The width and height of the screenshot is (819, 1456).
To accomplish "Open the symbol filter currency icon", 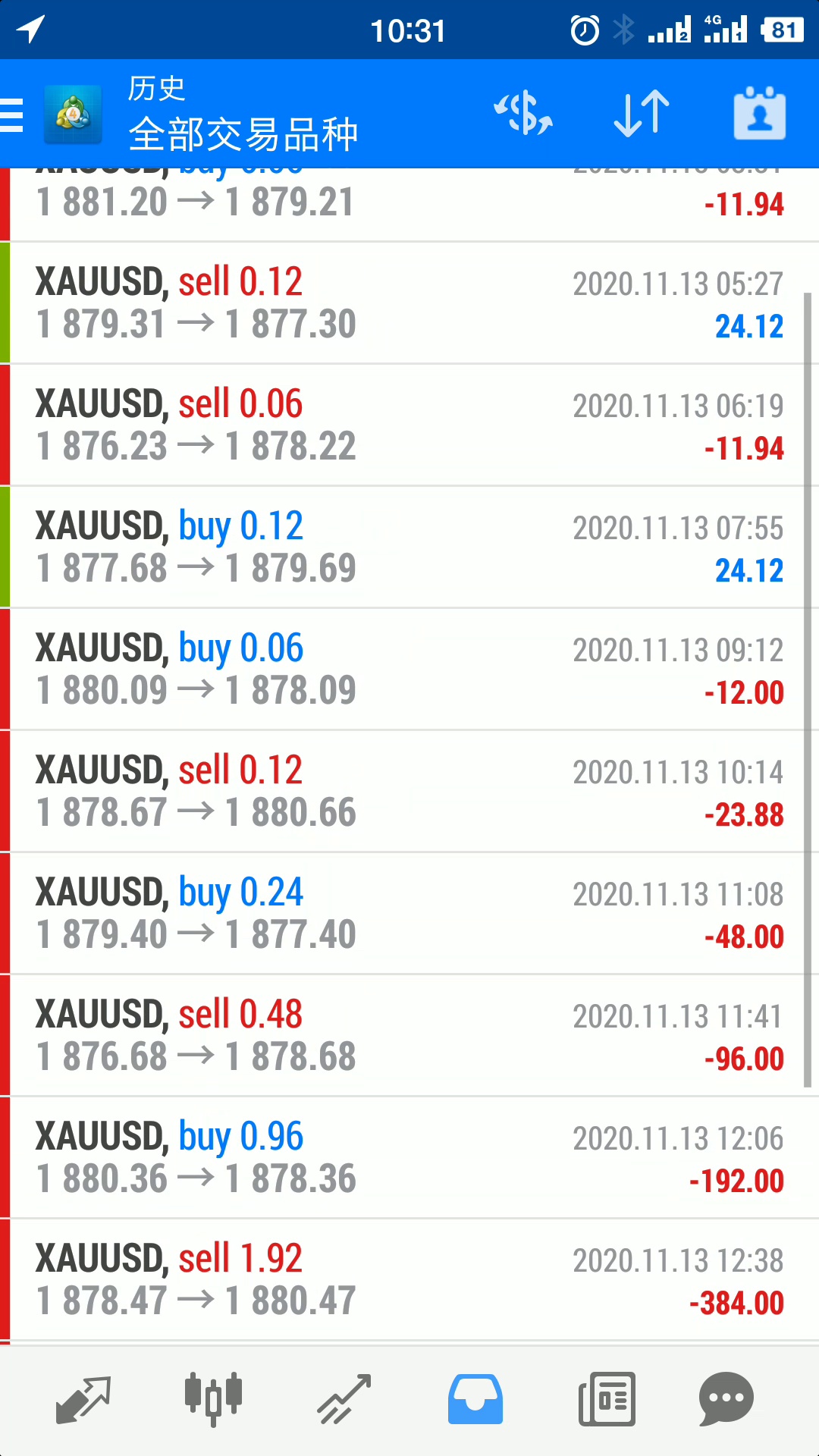I will click(523, 114).
